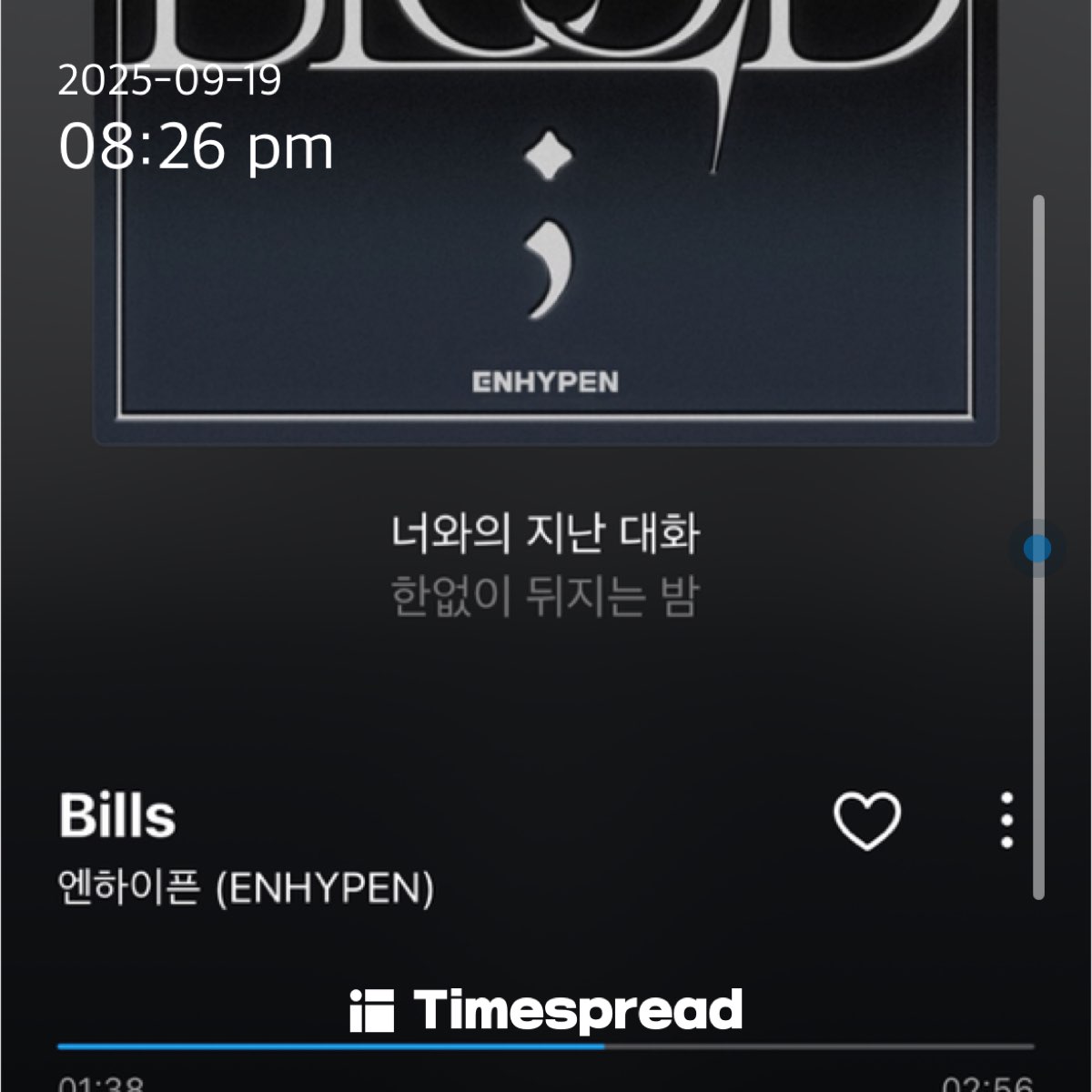Open the three-dot menu for Bills
1092x1092 pixels.
[1006, 820]
